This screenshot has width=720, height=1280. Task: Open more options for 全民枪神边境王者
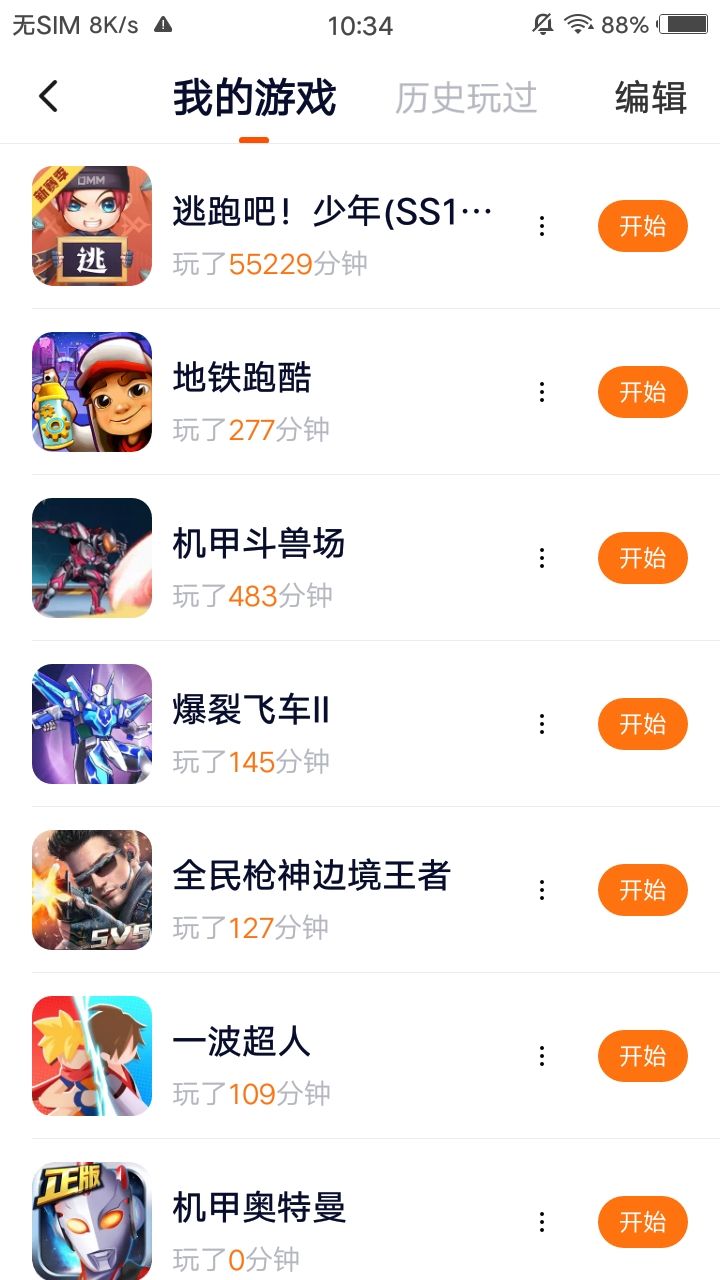click(542, 890)
